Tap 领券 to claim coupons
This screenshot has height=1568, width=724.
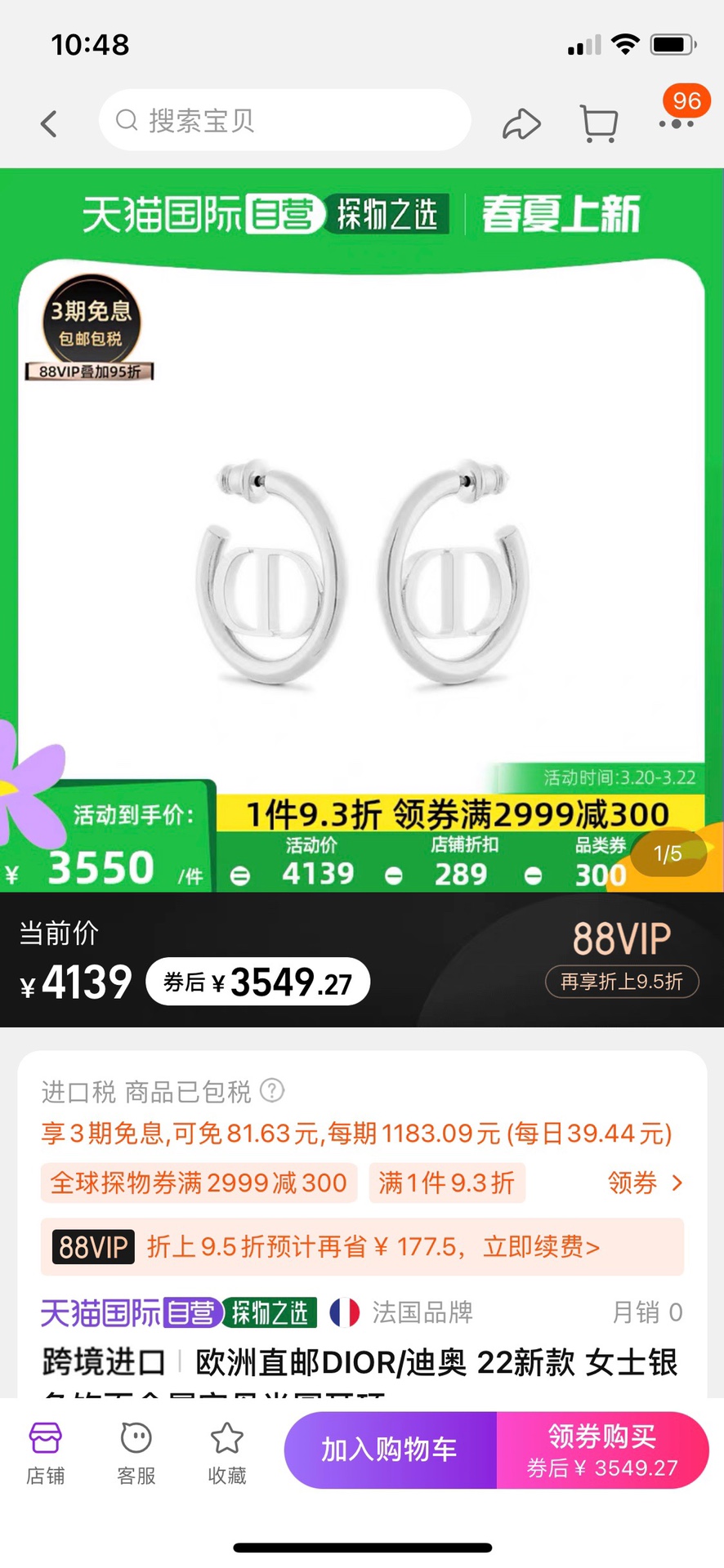644,1183
